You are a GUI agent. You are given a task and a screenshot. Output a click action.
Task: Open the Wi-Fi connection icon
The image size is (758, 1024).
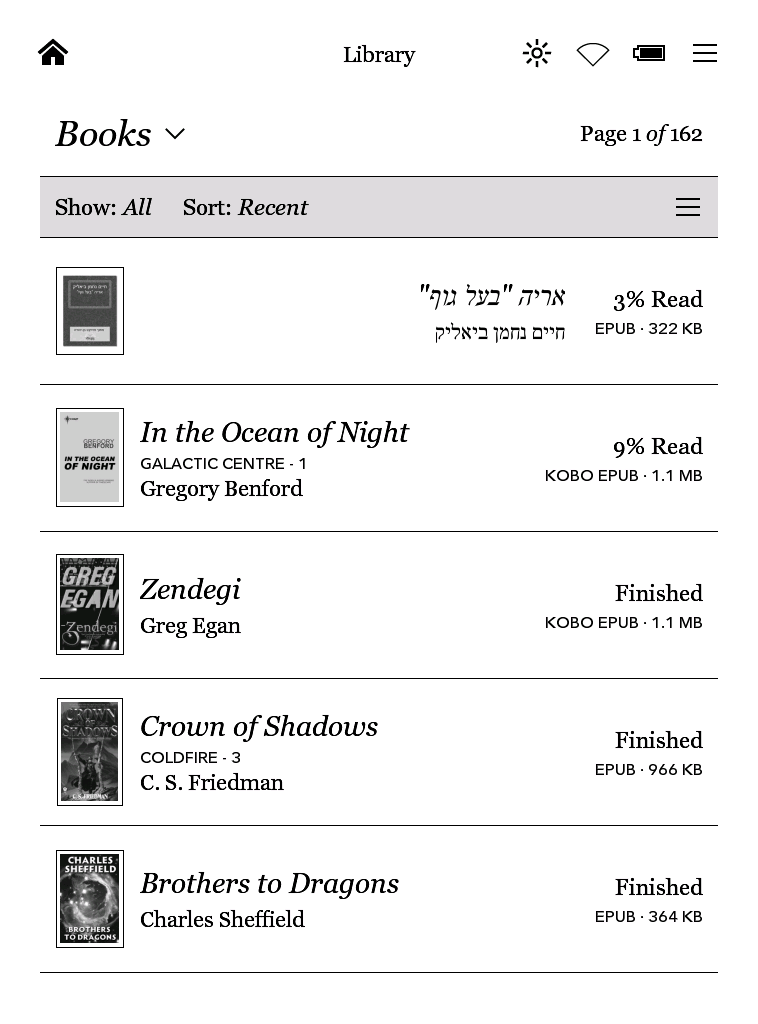pos(593,54)
